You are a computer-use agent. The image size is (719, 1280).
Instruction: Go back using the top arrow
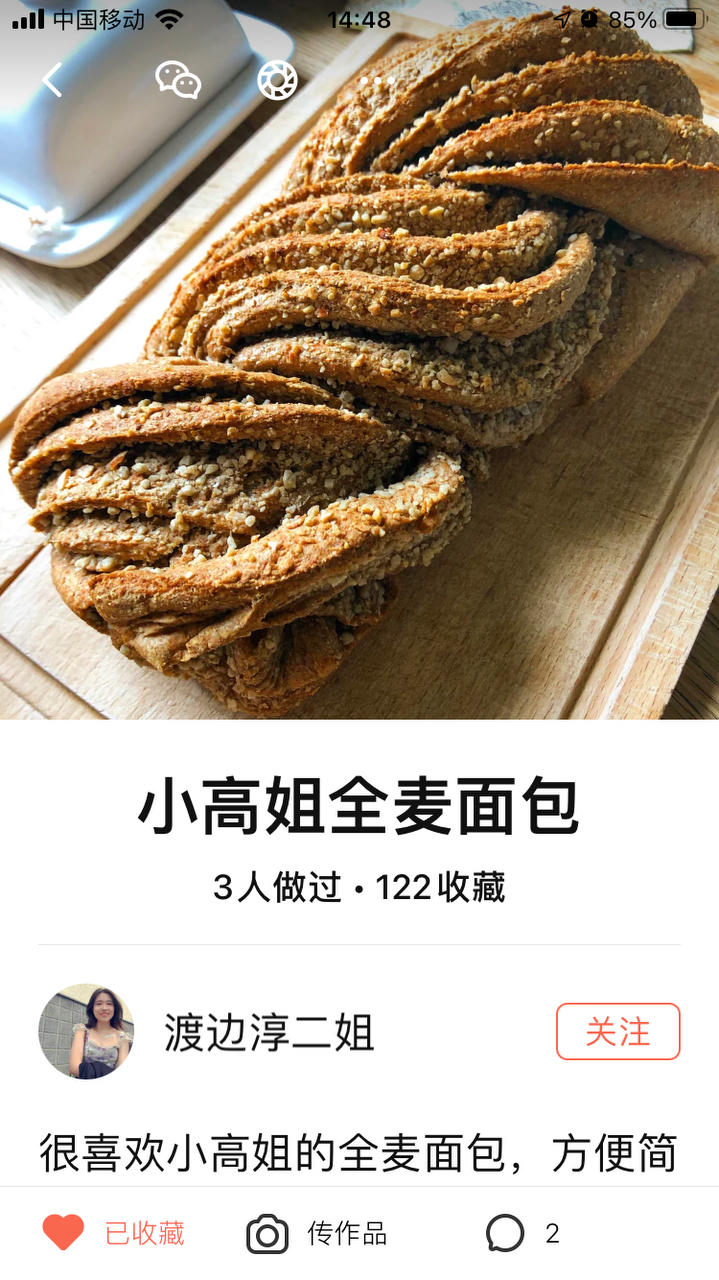pos(52,80)
